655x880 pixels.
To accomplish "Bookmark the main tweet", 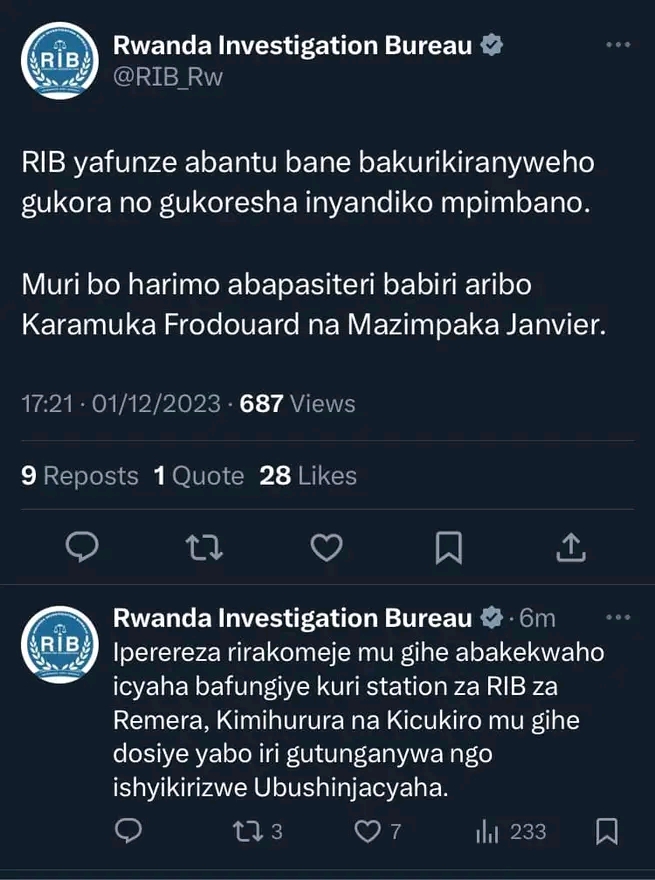I will click(449, 547).
